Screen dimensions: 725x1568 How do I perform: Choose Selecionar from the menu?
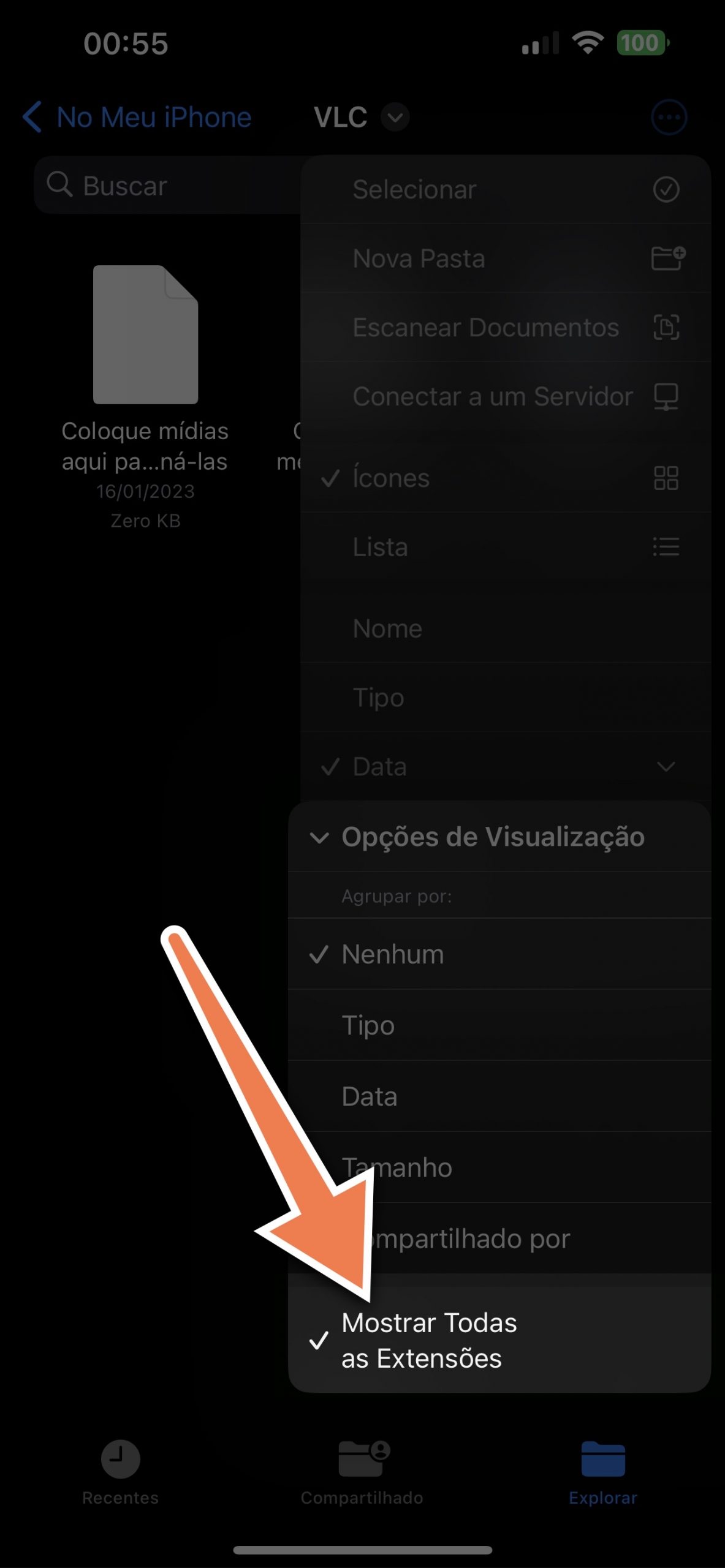click(x=506, y=189)
